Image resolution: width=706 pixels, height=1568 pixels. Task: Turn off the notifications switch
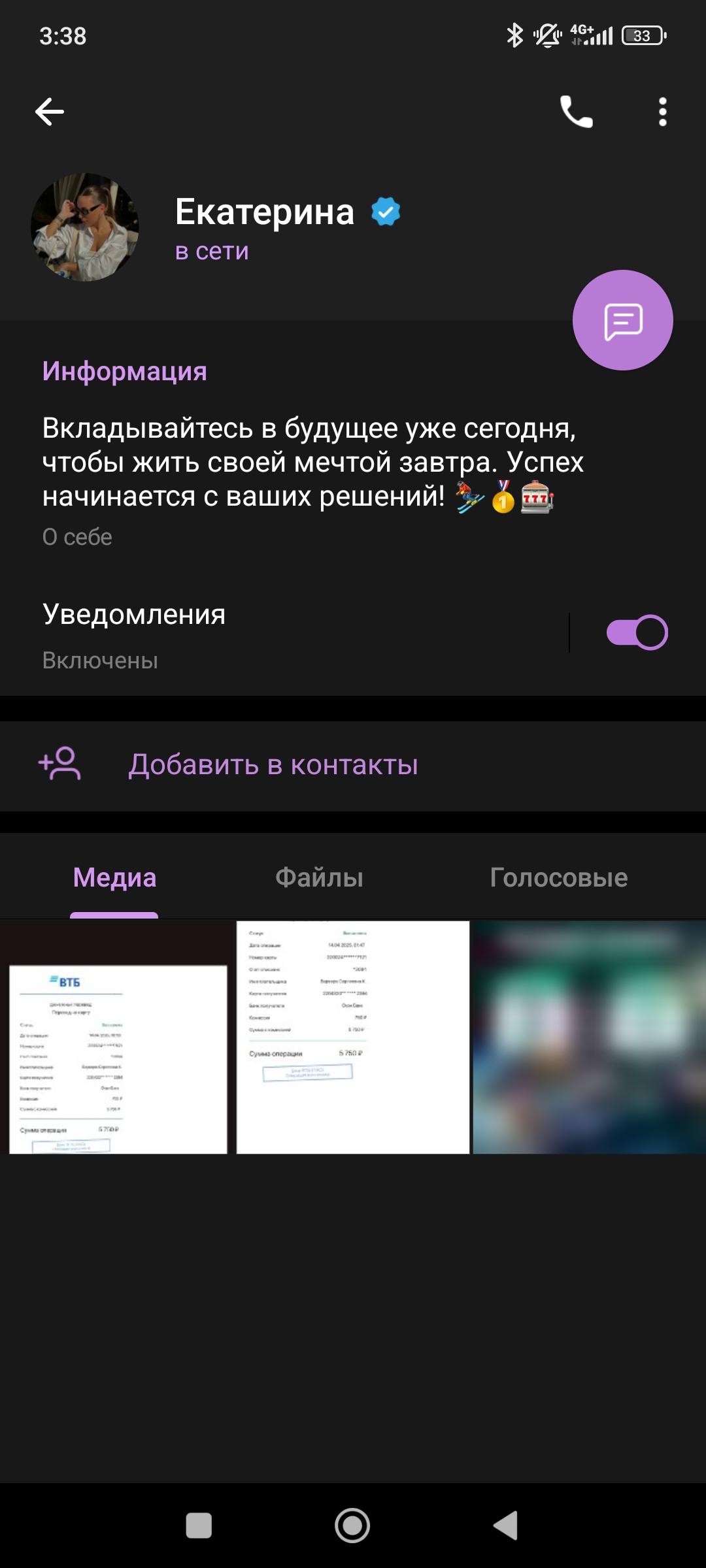click(637, 632)
